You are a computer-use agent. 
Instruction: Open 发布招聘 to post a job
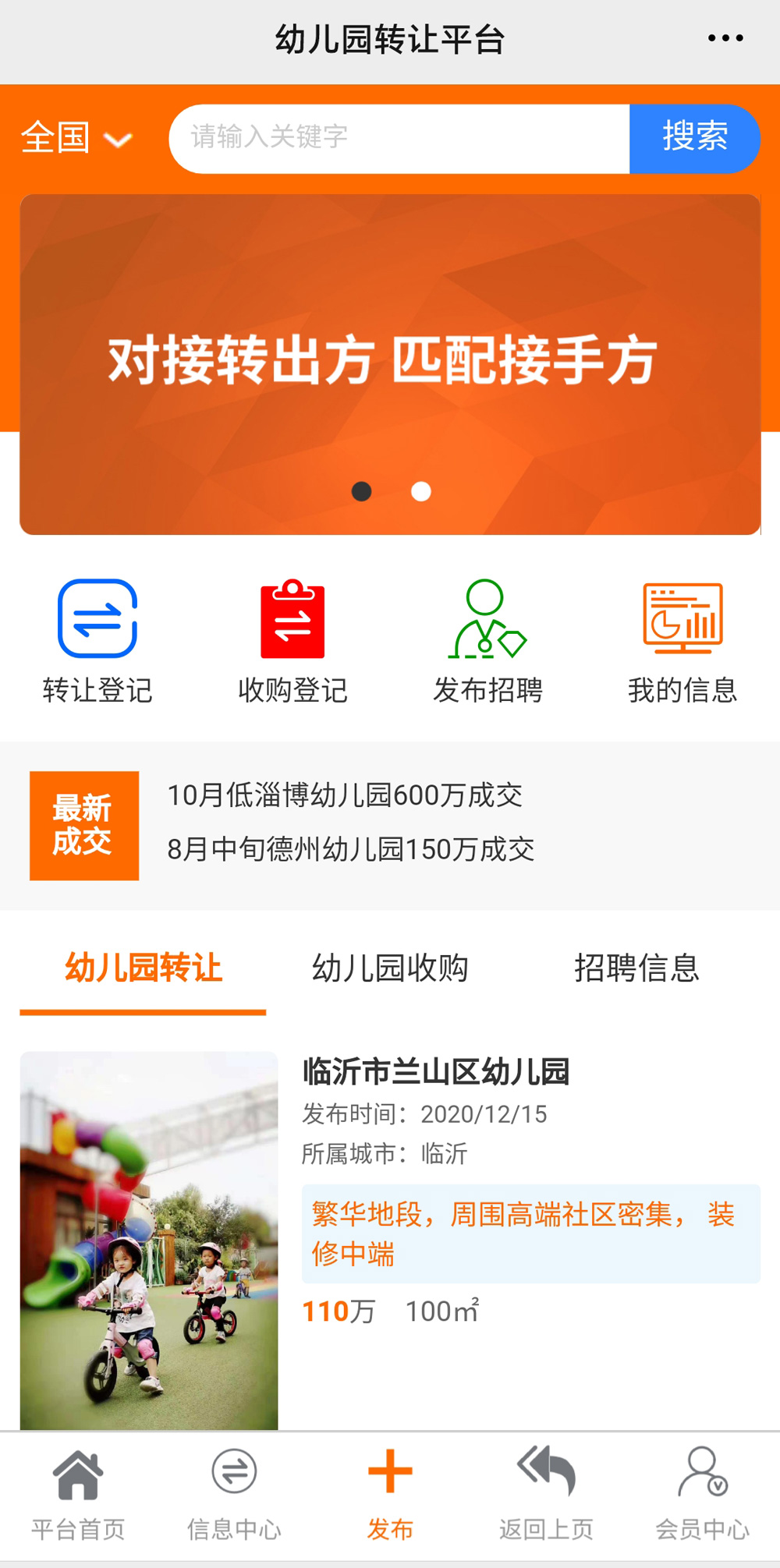487,641
